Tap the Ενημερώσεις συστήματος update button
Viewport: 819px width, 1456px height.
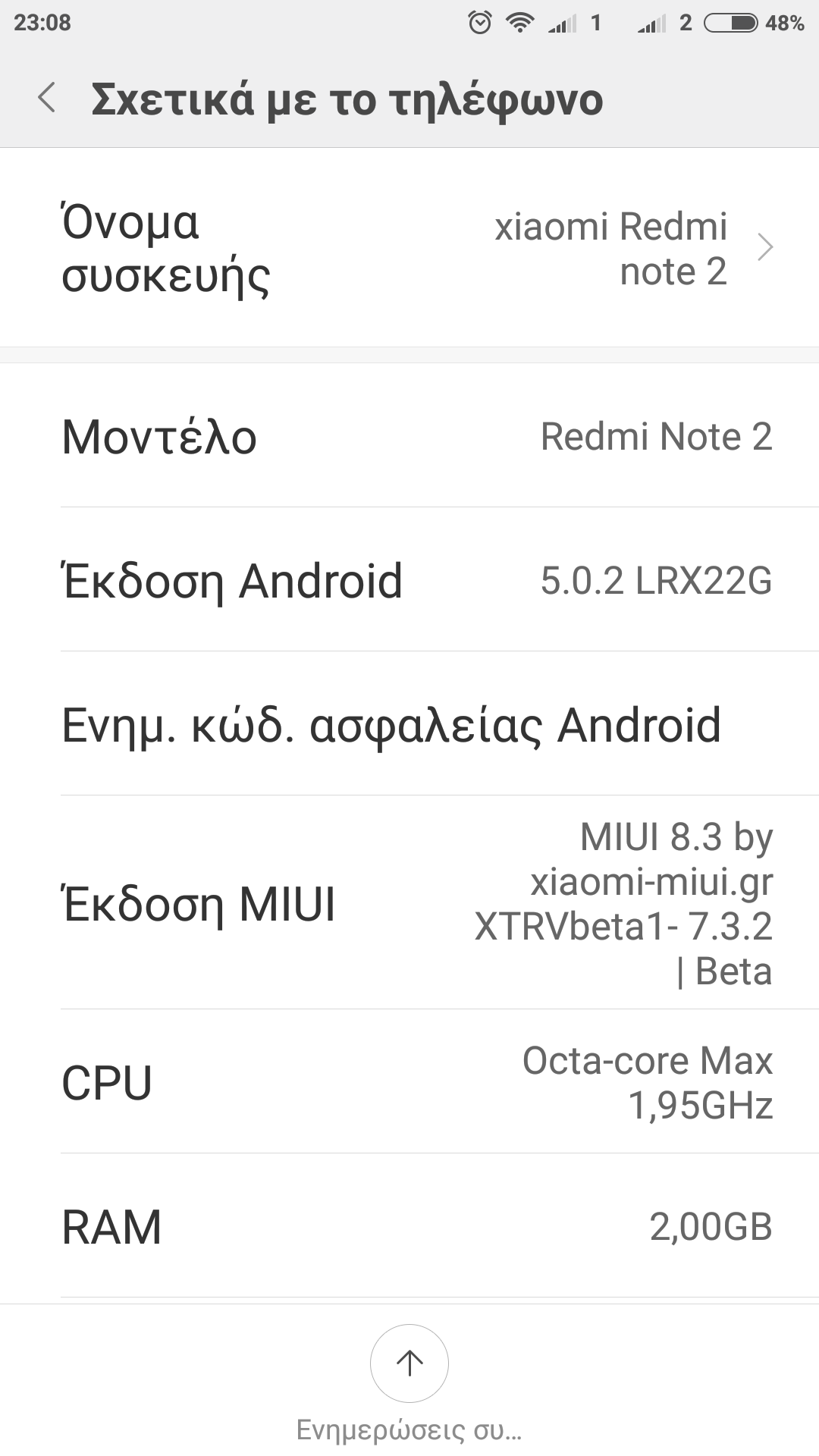409,1363
